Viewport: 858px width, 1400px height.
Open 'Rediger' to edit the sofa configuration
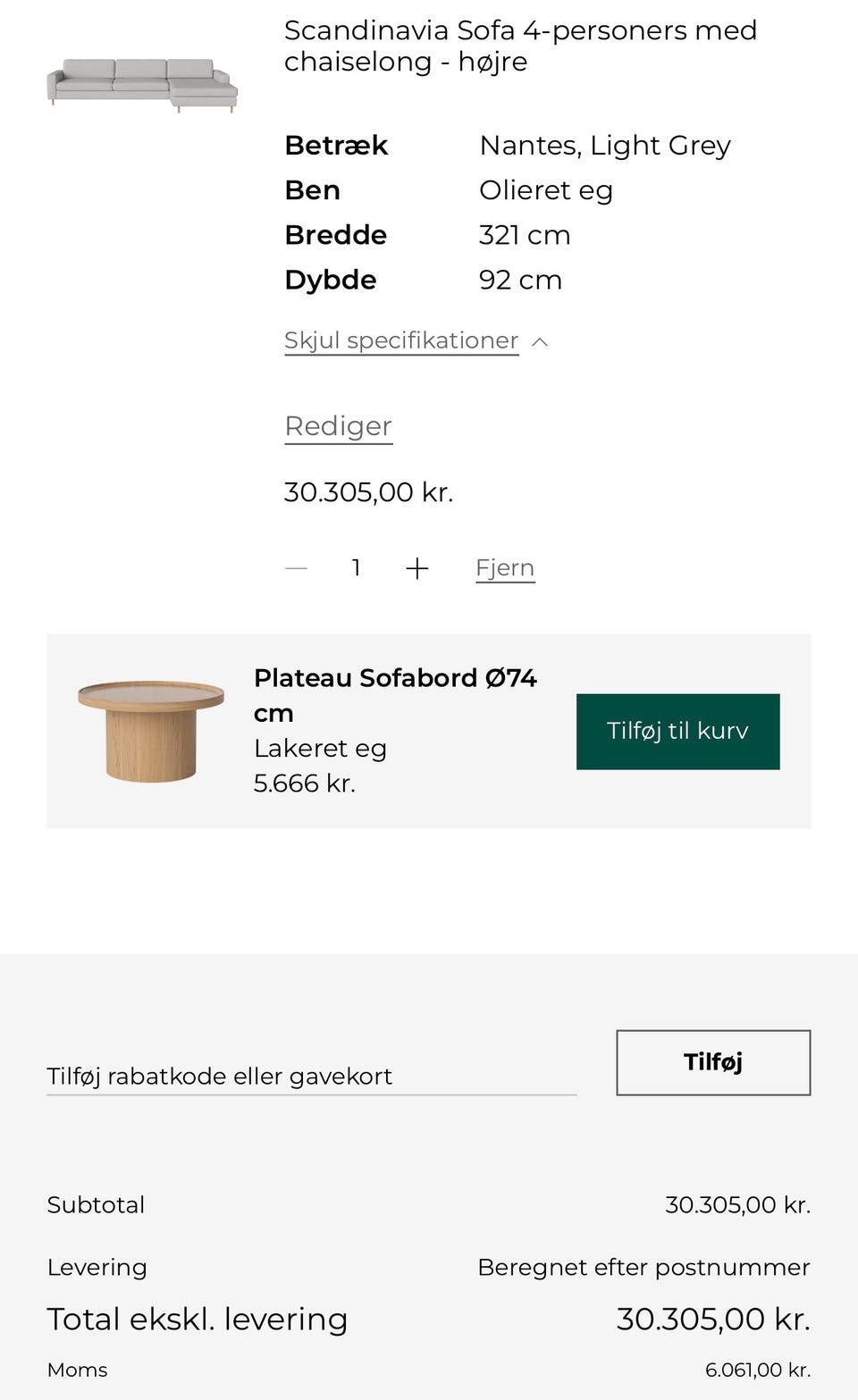coord(338,426)
